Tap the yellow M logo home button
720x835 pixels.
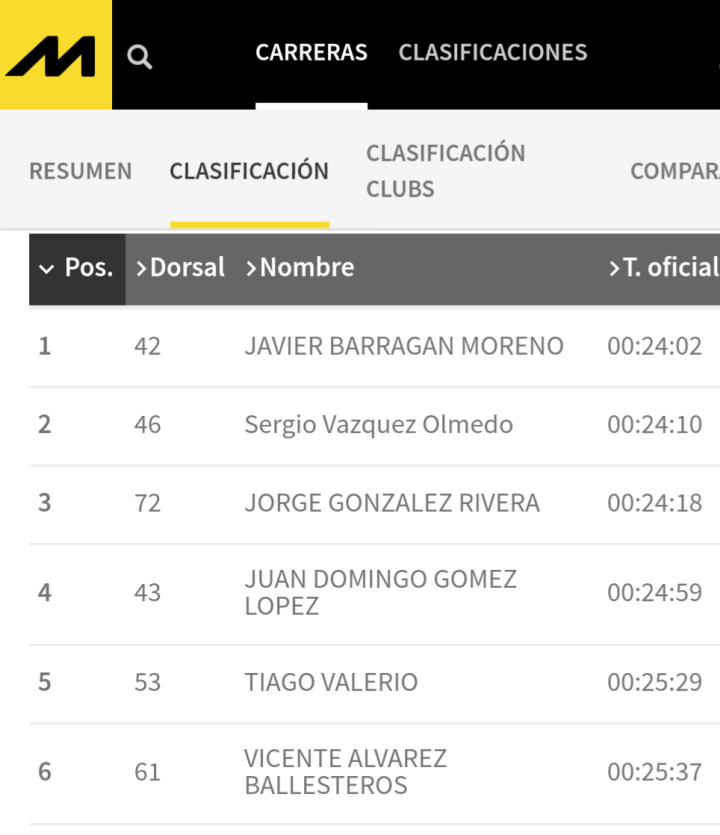56,55
